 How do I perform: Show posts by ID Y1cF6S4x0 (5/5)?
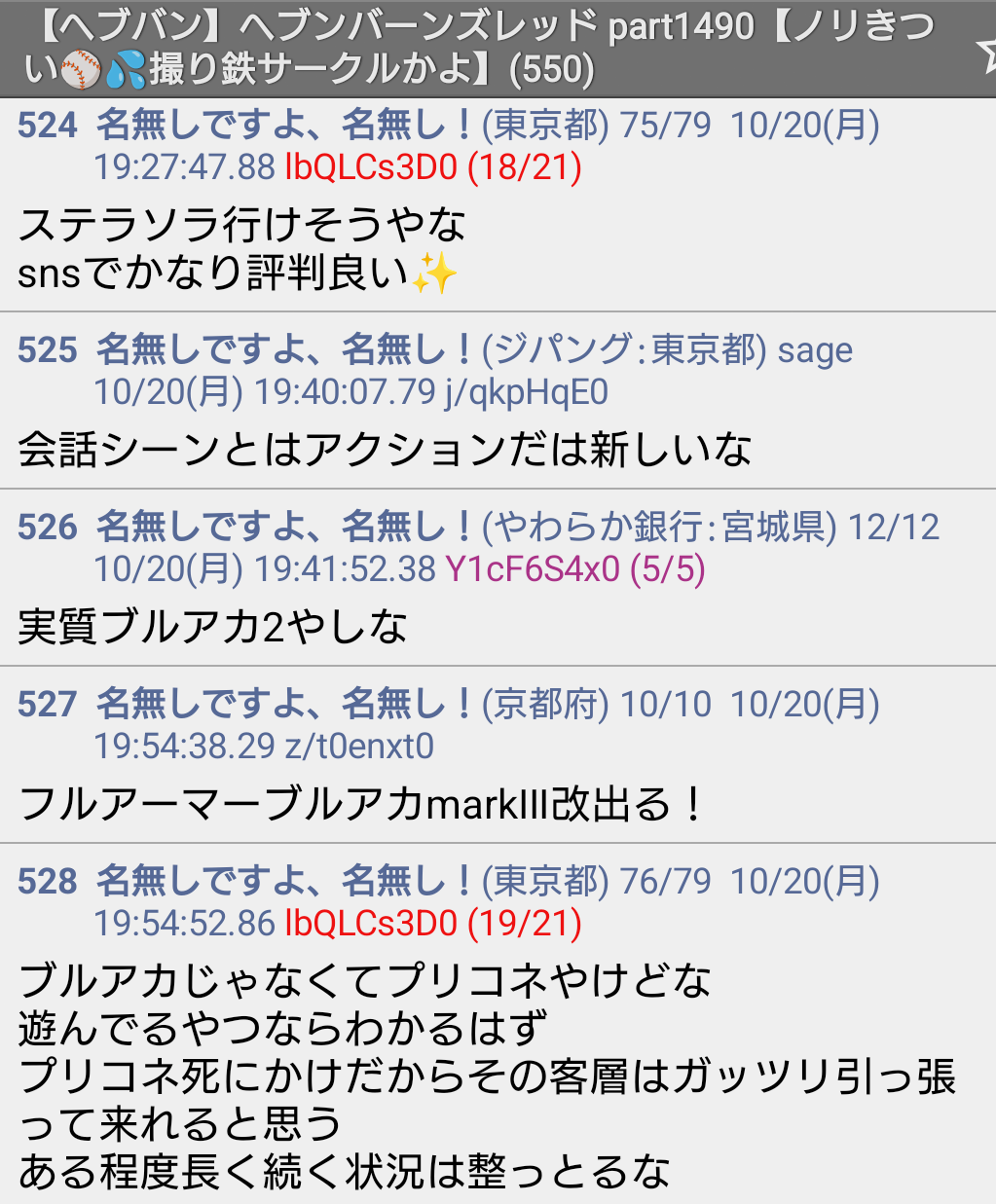(x=574, y=569)
